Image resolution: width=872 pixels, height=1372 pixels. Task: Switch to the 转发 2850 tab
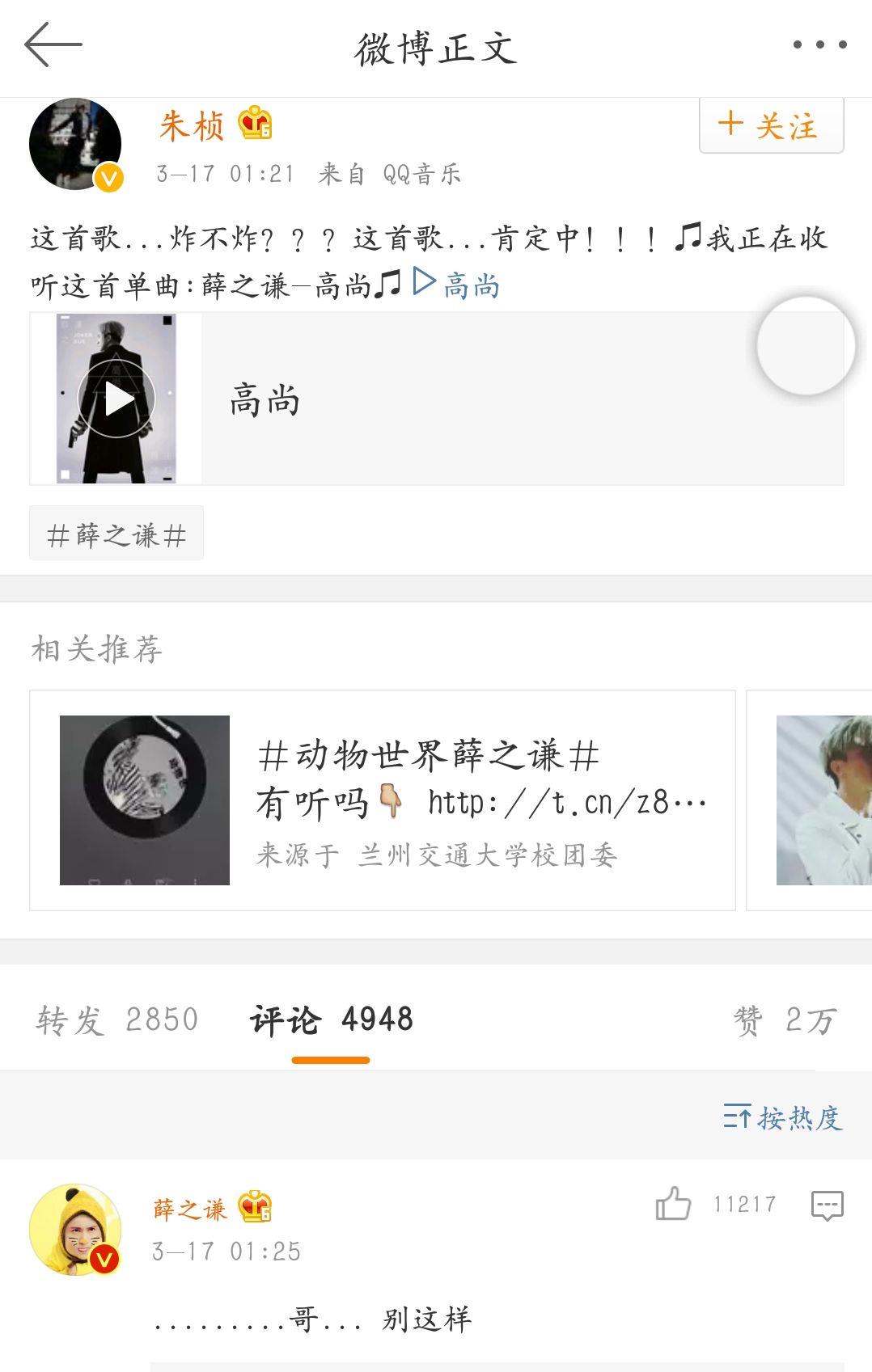pyautogui.click(x=117, y=1020)
